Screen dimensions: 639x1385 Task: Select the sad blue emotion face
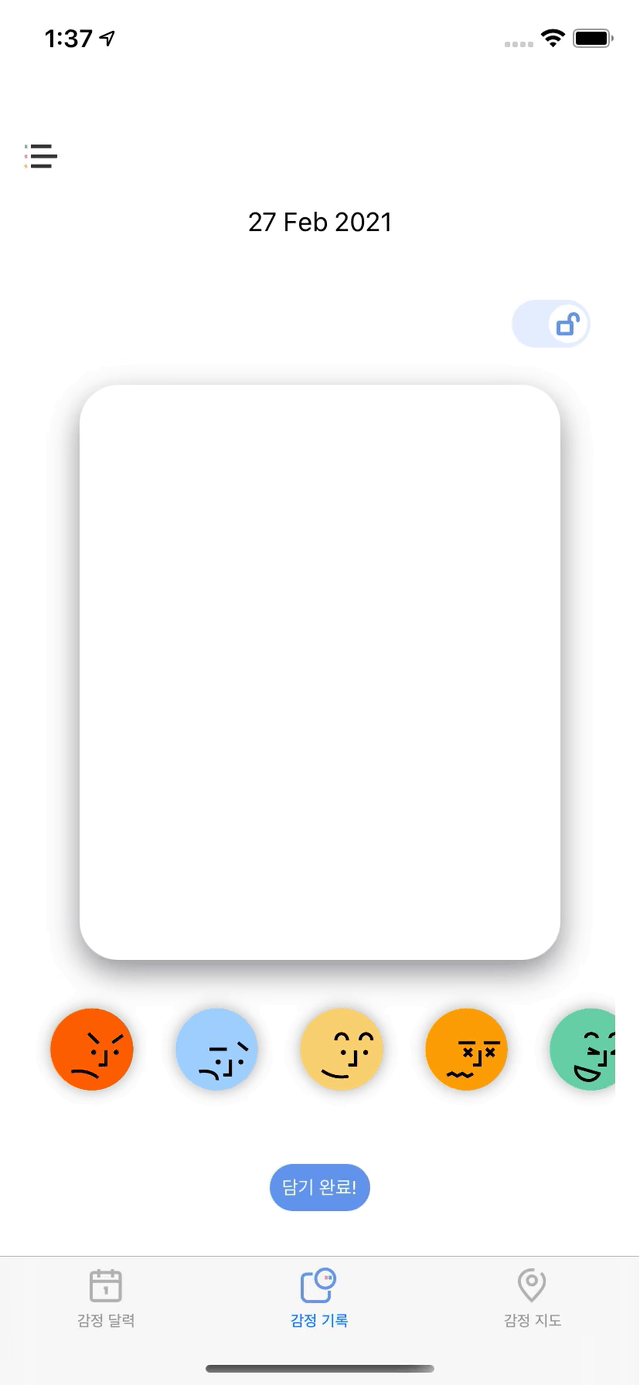coord(217,1049)
